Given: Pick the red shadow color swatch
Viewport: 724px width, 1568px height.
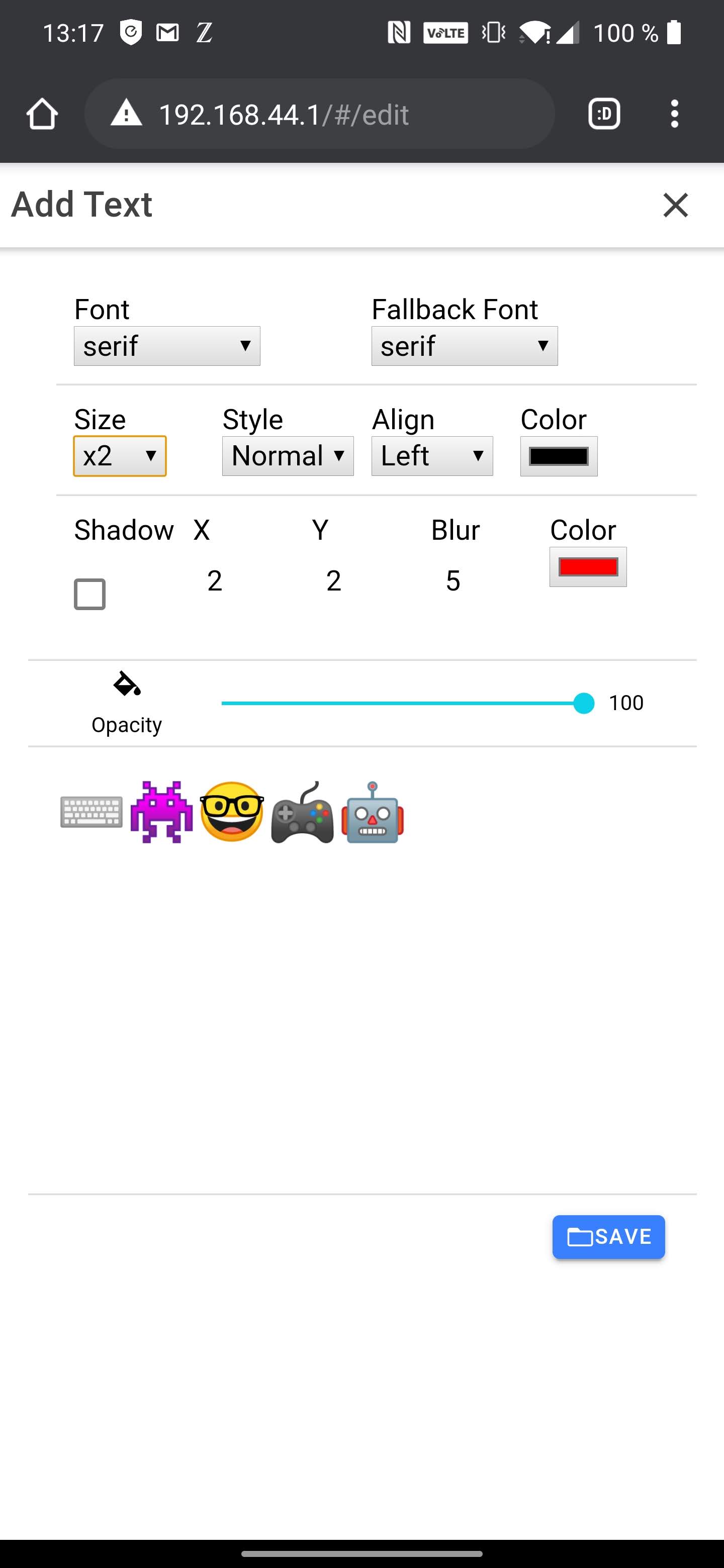Looking at the screenshot, I should [x=588, y=567].
